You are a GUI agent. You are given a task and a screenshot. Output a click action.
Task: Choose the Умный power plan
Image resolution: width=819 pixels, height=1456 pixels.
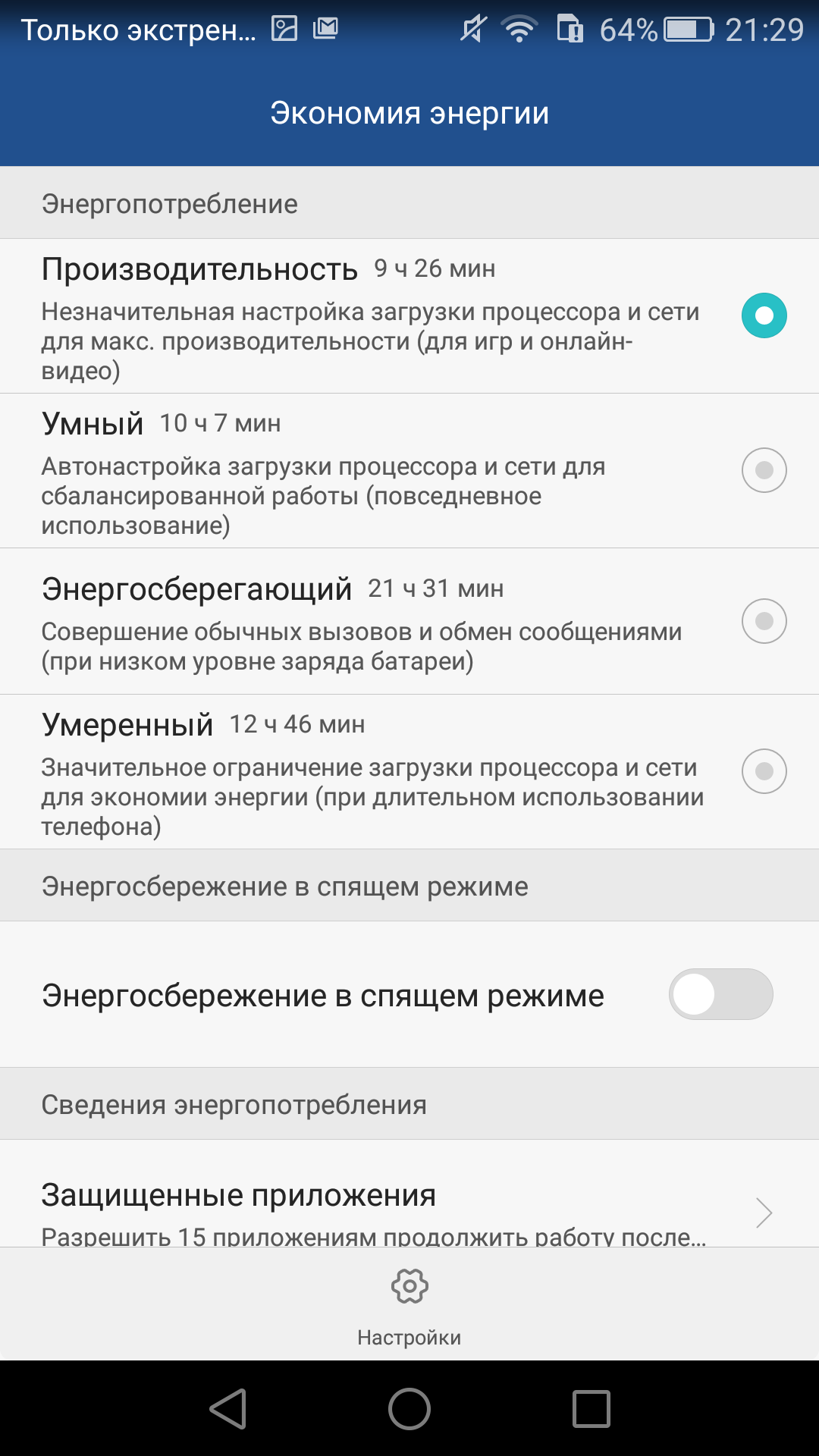point(409,471)
